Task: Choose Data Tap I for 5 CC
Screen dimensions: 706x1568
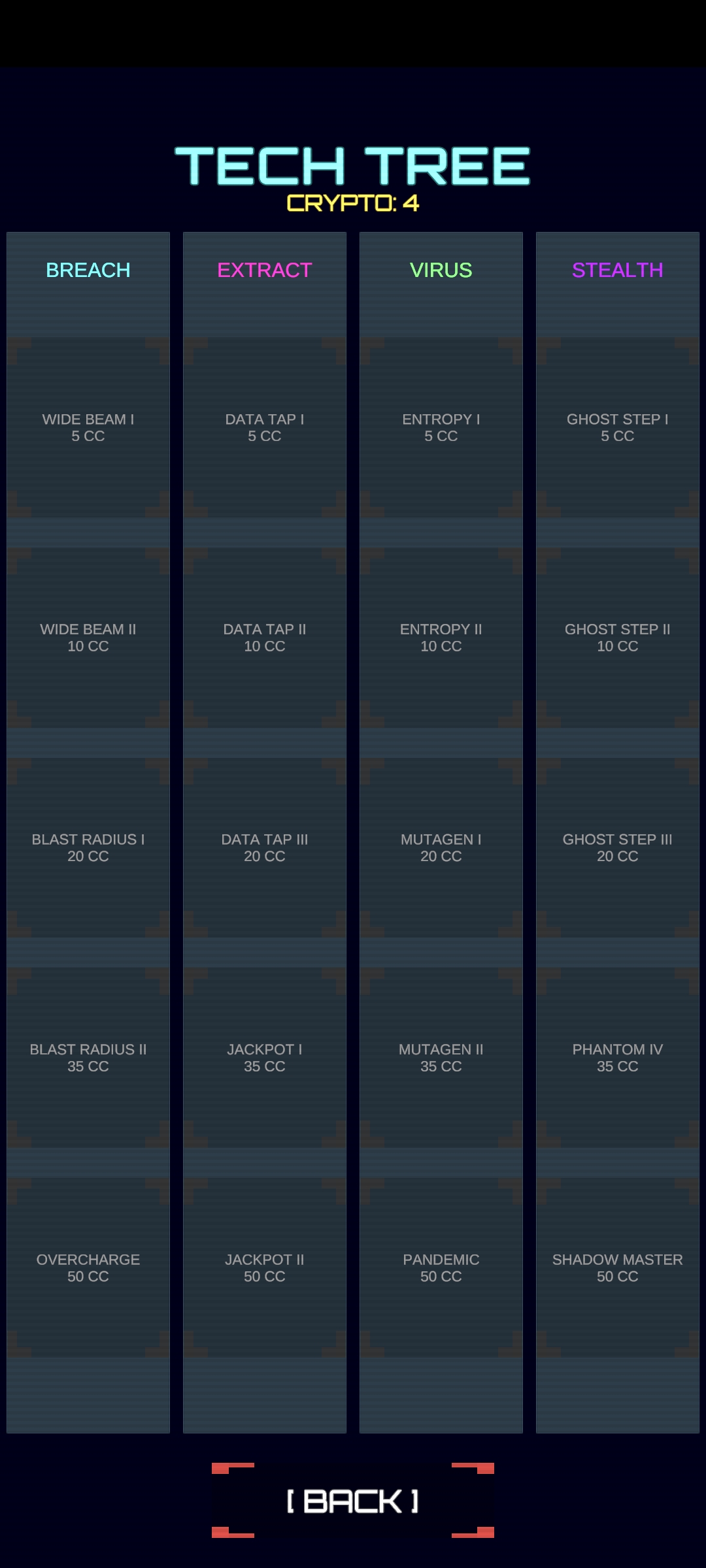Action: click(265, 427)
